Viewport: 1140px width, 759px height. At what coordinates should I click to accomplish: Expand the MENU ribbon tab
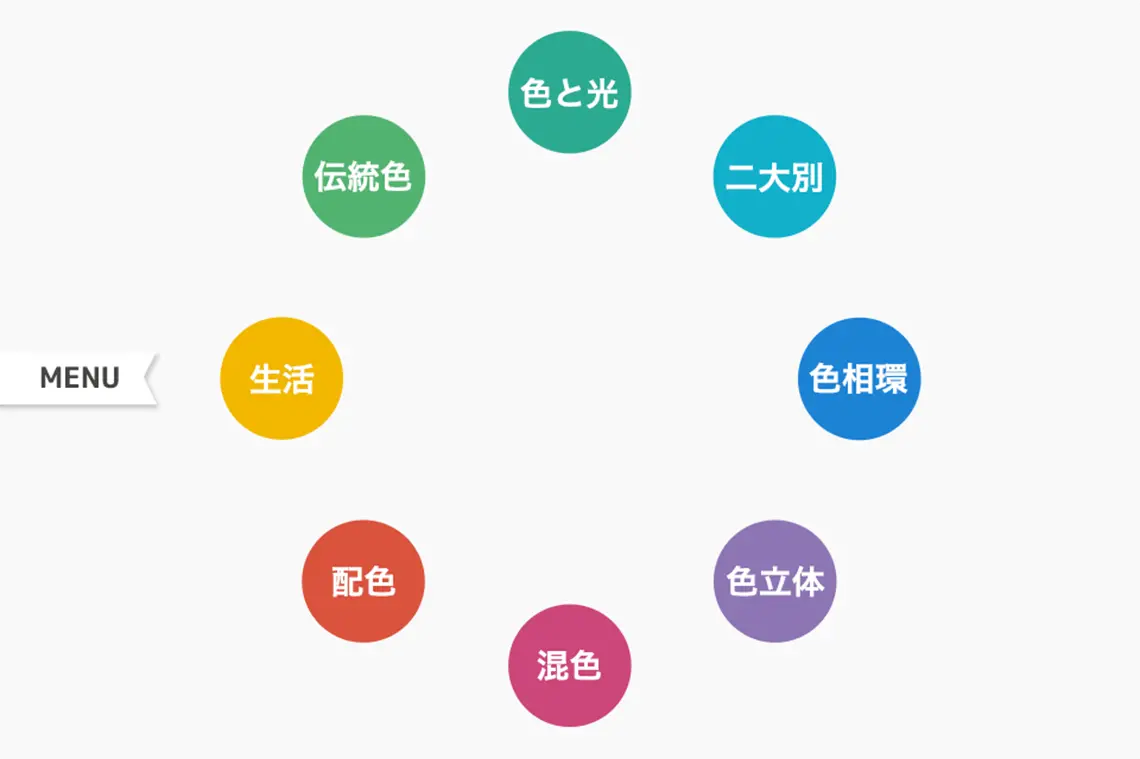(79, 378)
